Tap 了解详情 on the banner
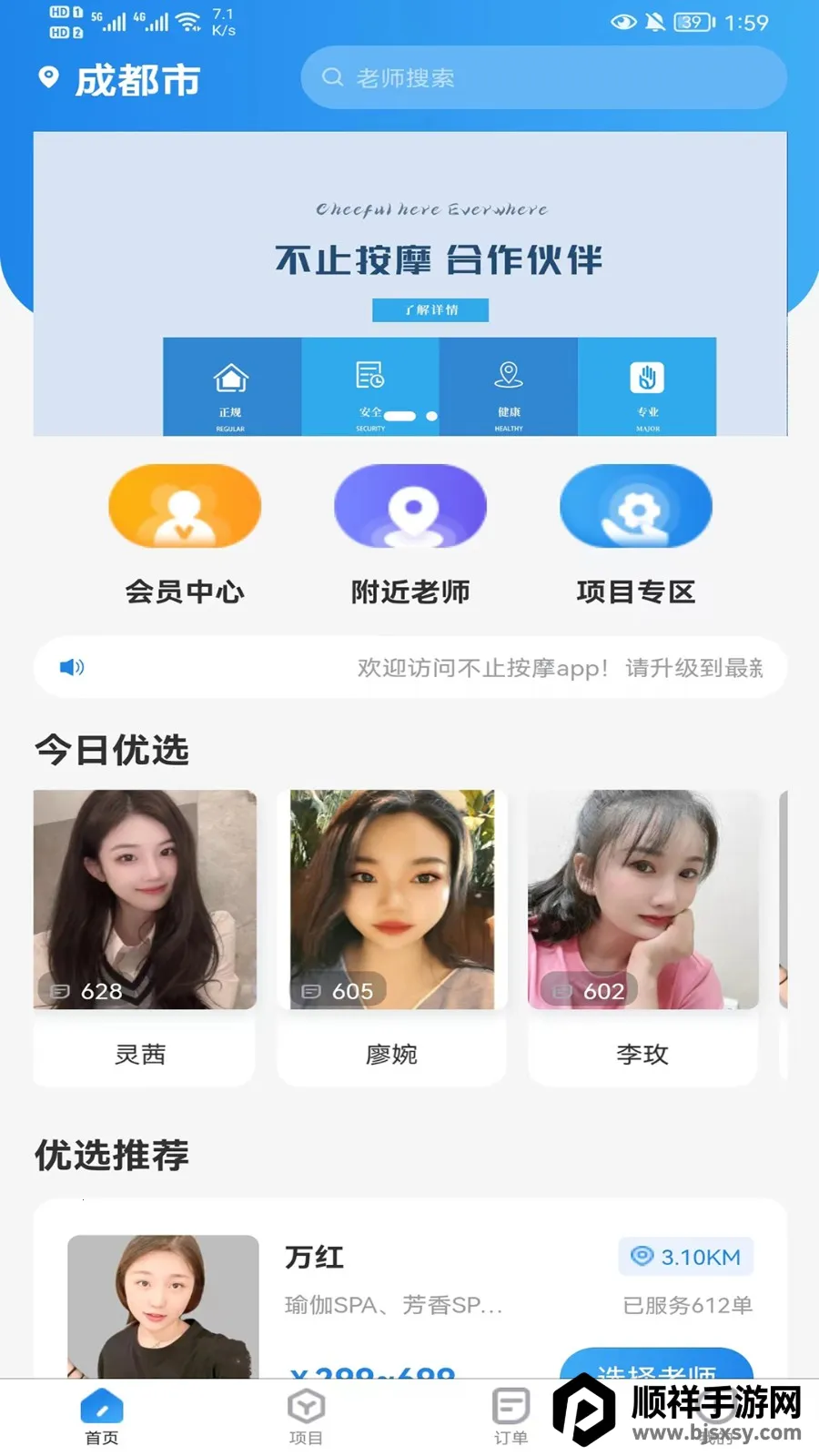 pos(430,310)
